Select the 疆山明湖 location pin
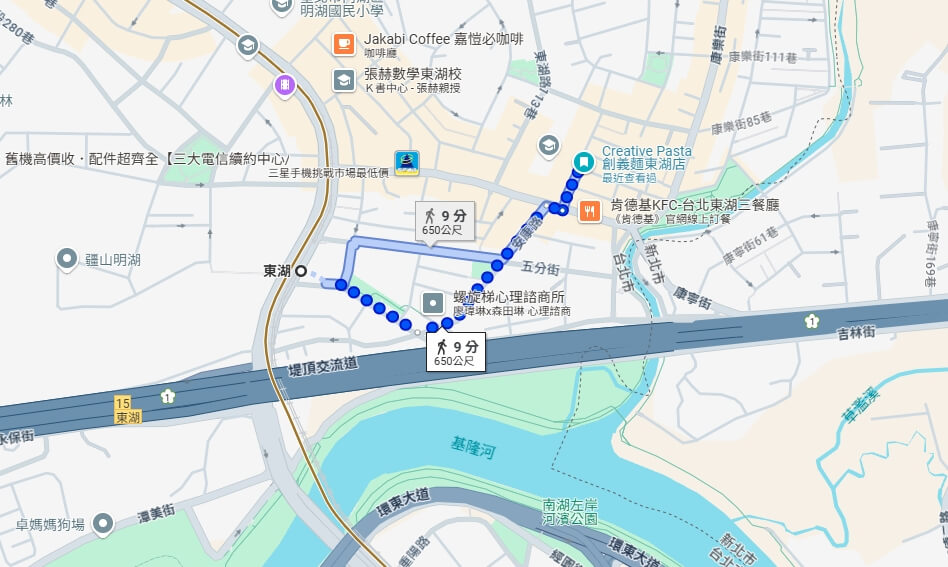Viewport: 948px width, 567px height. pyautogui.click(x=67, y=260)
